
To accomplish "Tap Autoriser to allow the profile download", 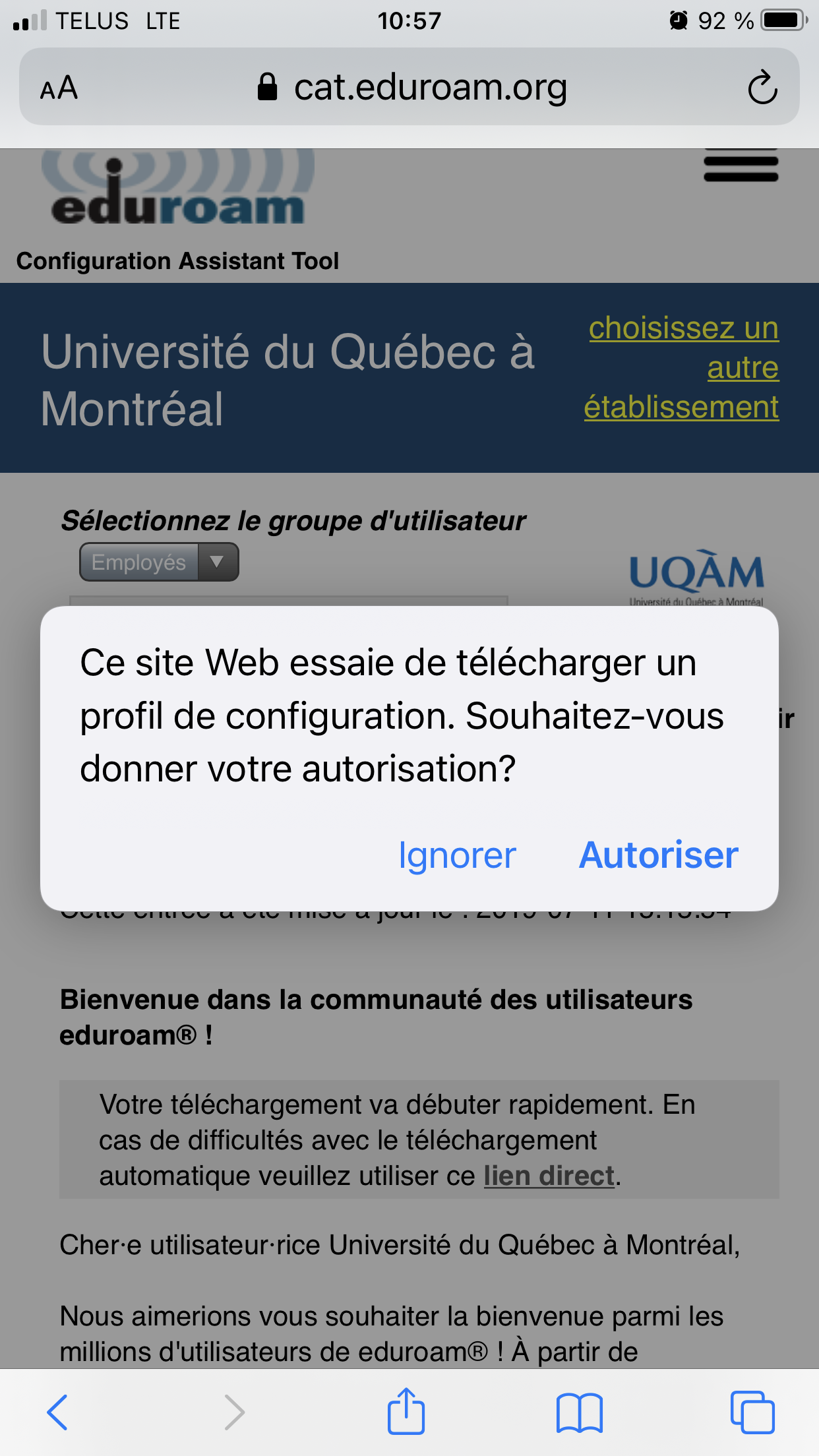I will click(x=658, y=855).
